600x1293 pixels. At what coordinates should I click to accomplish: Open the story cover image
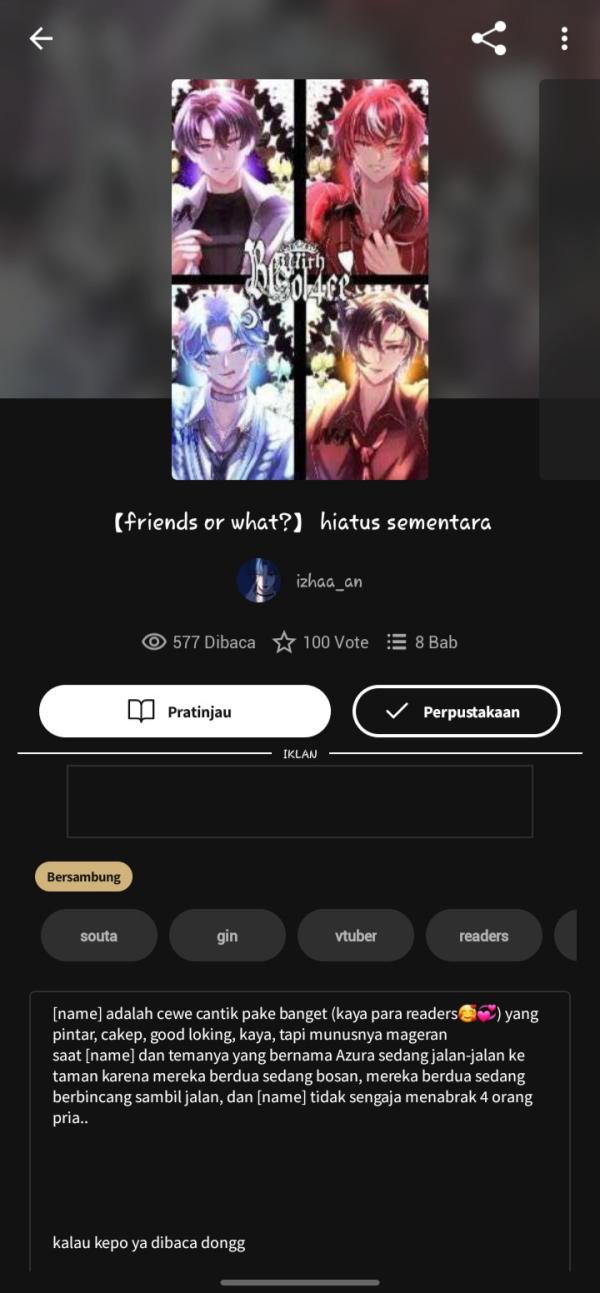point(300,280)
